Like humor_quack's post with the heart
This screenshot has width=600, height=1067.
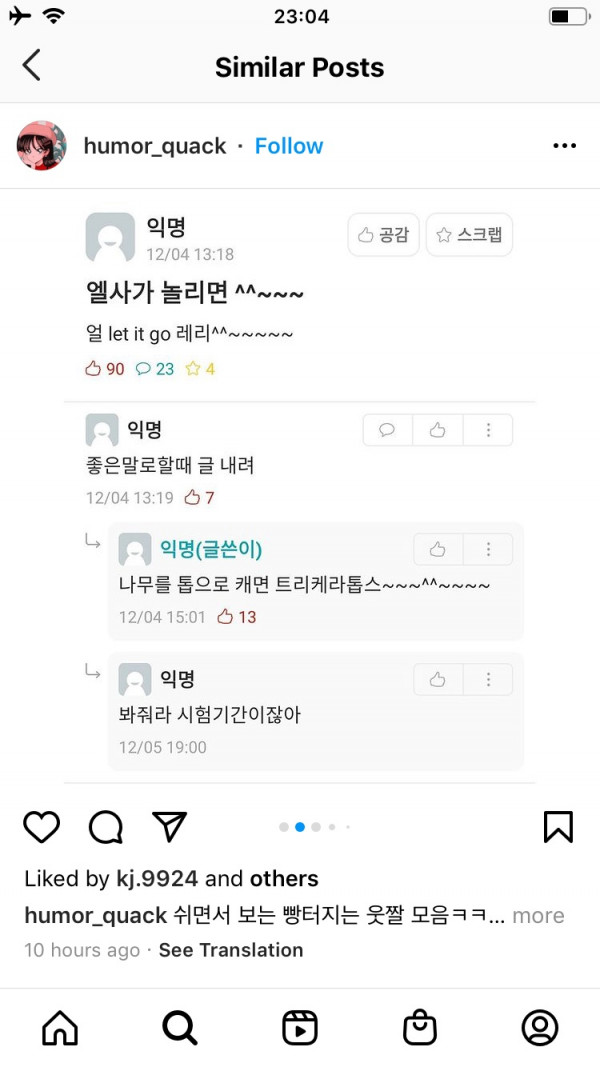(42, 827)
